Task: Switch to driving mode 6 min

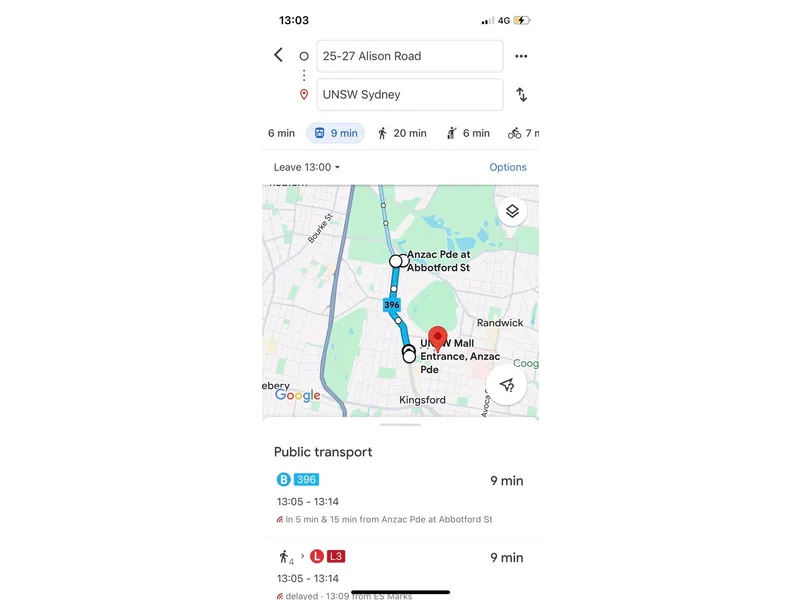Action: coord(281,133)
